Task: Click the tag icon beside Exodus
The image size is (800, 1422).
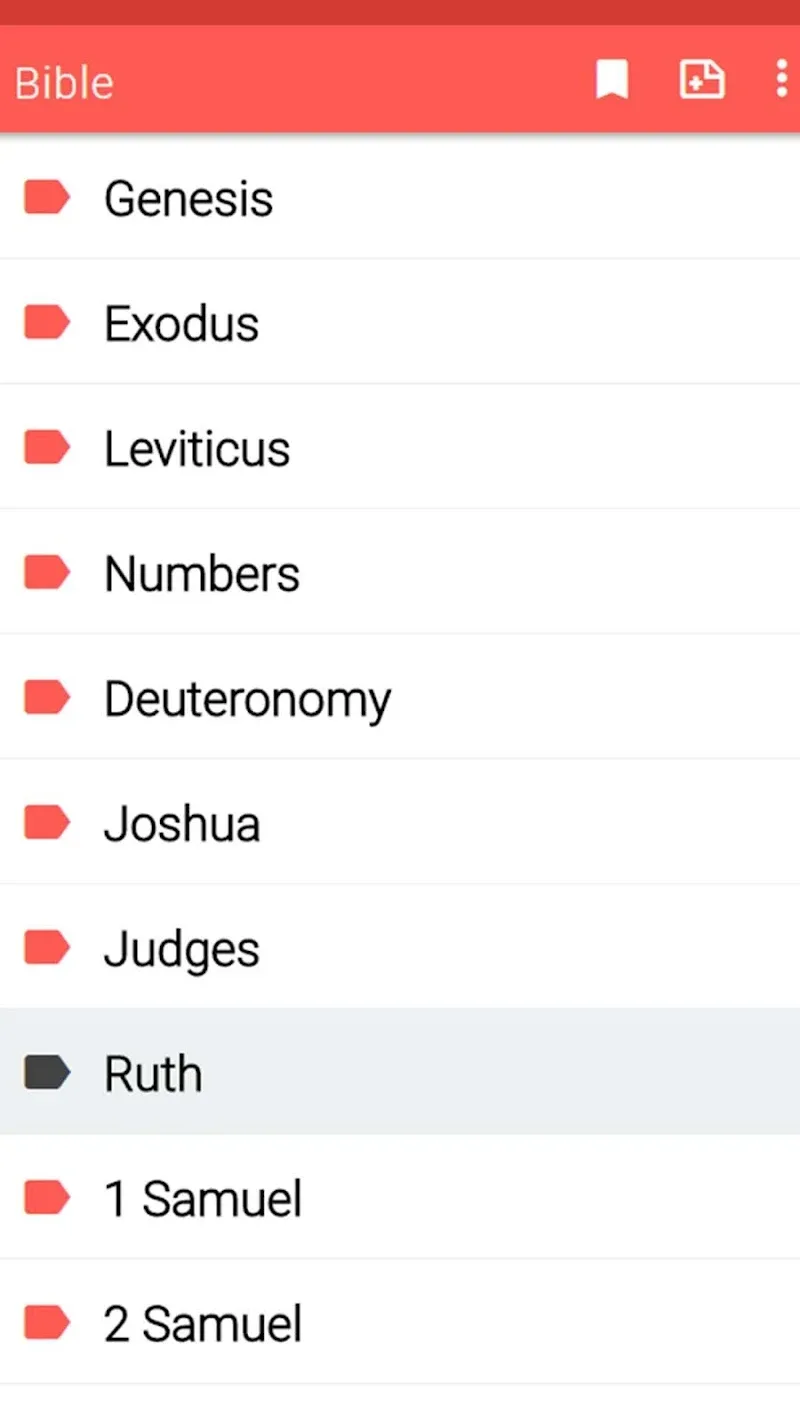Action: pos(46,322)
